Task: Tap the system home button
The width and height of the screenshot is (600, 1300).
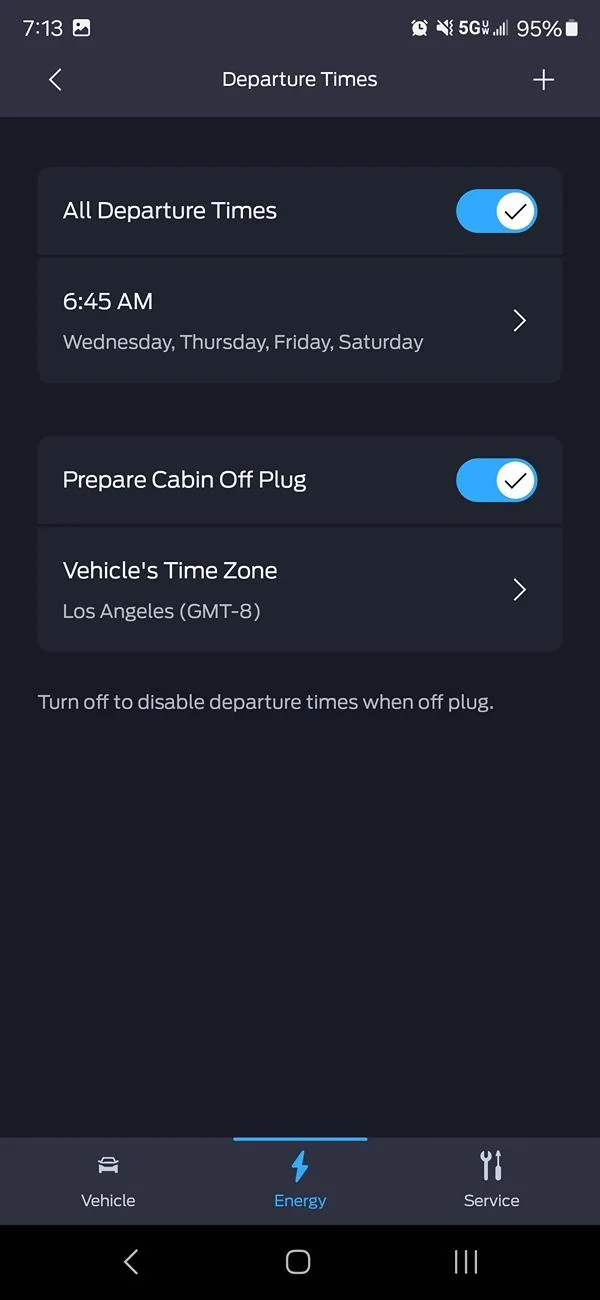Action: pos(298,1262)
